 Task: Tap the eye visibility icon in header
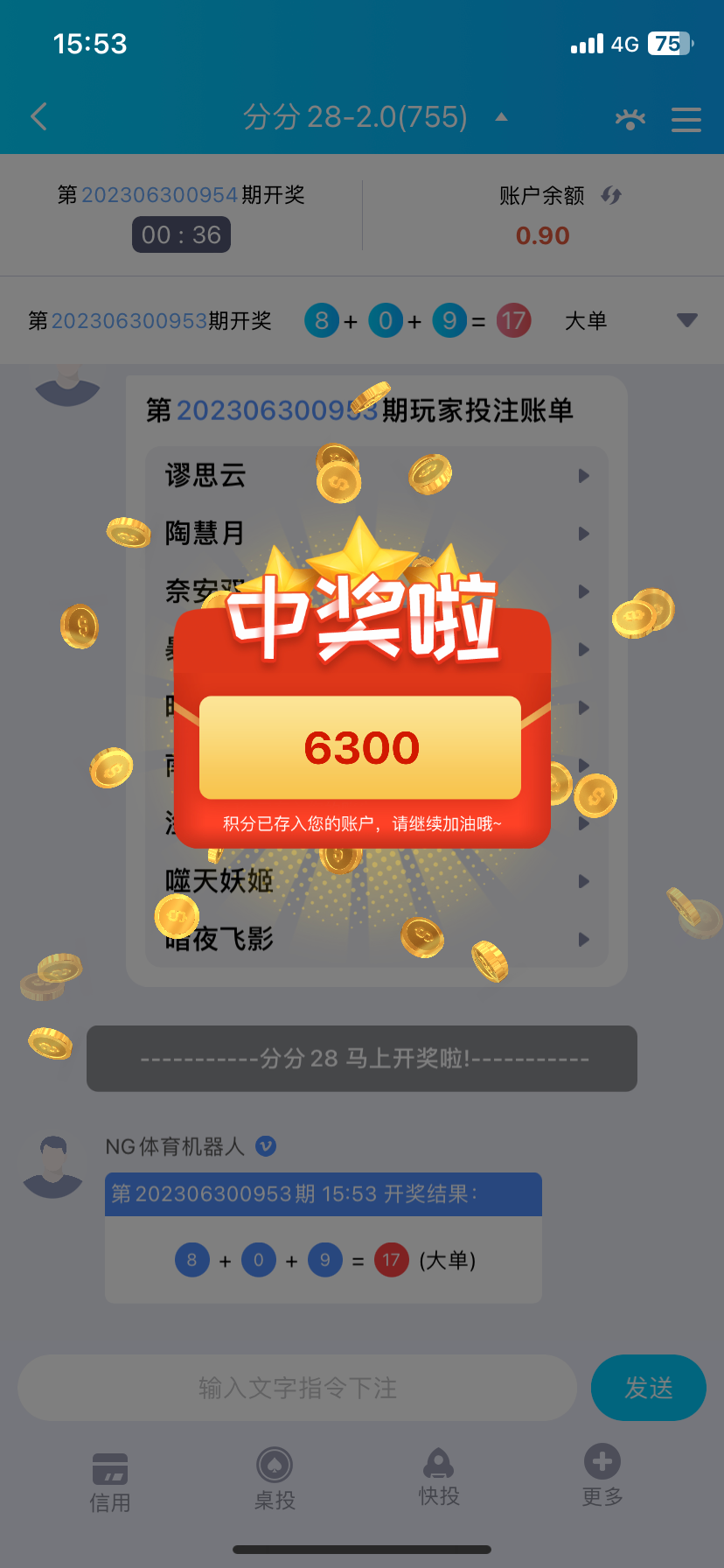tap(630, 119)
